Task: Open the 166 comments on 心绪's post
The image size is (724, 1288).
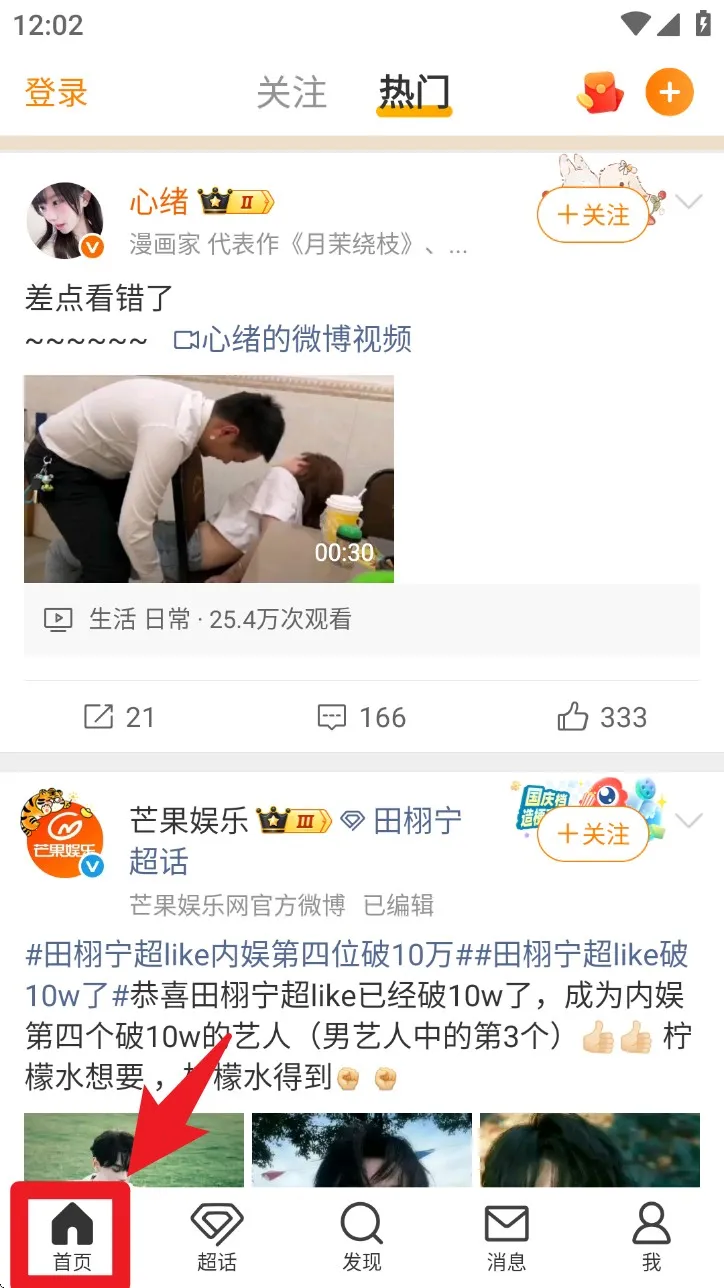Action: pos(361,717)
